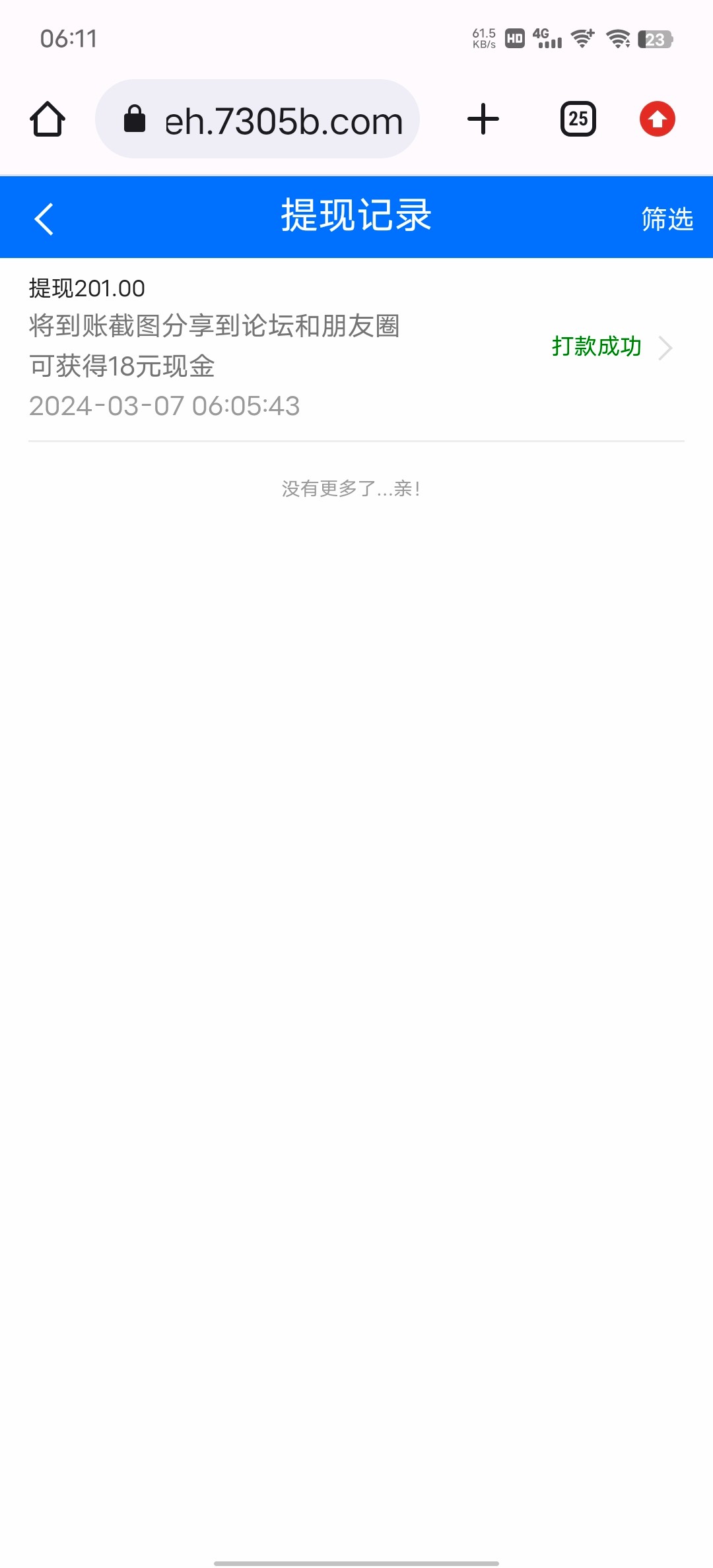Screen dimensions: 713x1568
Task: Click the site security lock icon
Action: click(x=134, y=119)
